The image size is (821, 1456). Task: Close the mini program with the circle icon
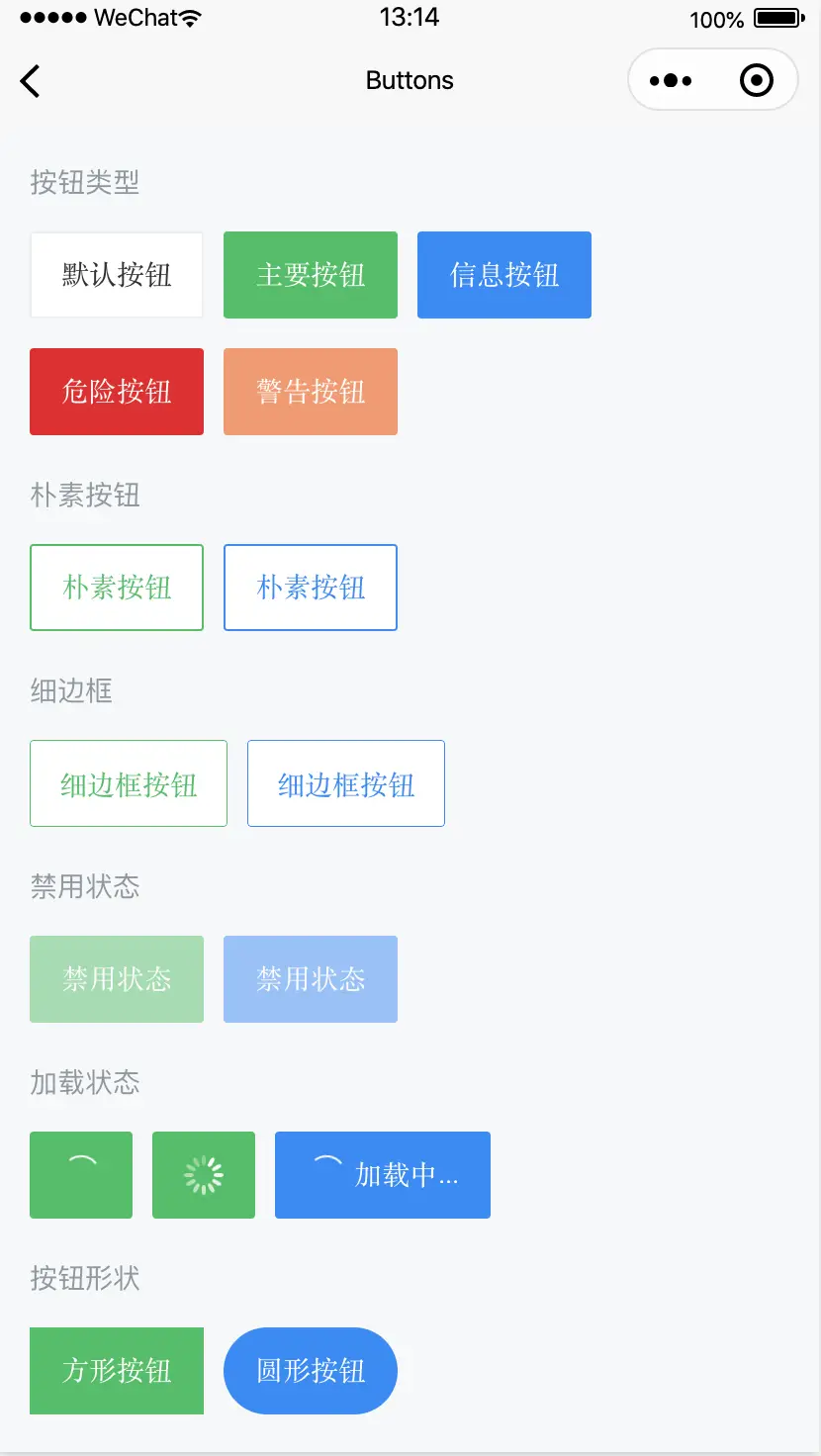(x=757, y=80)
